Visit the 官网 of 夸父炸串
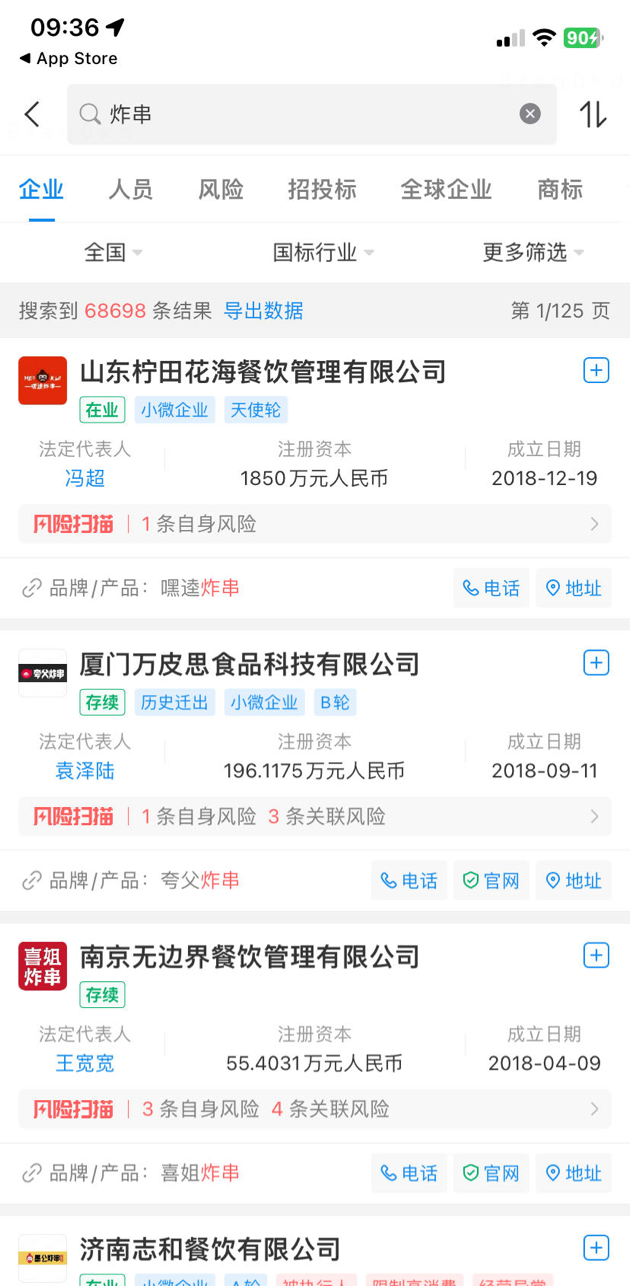Image resolution: width=630 pixels, height=1286 pixels. (x=491, y=881)
